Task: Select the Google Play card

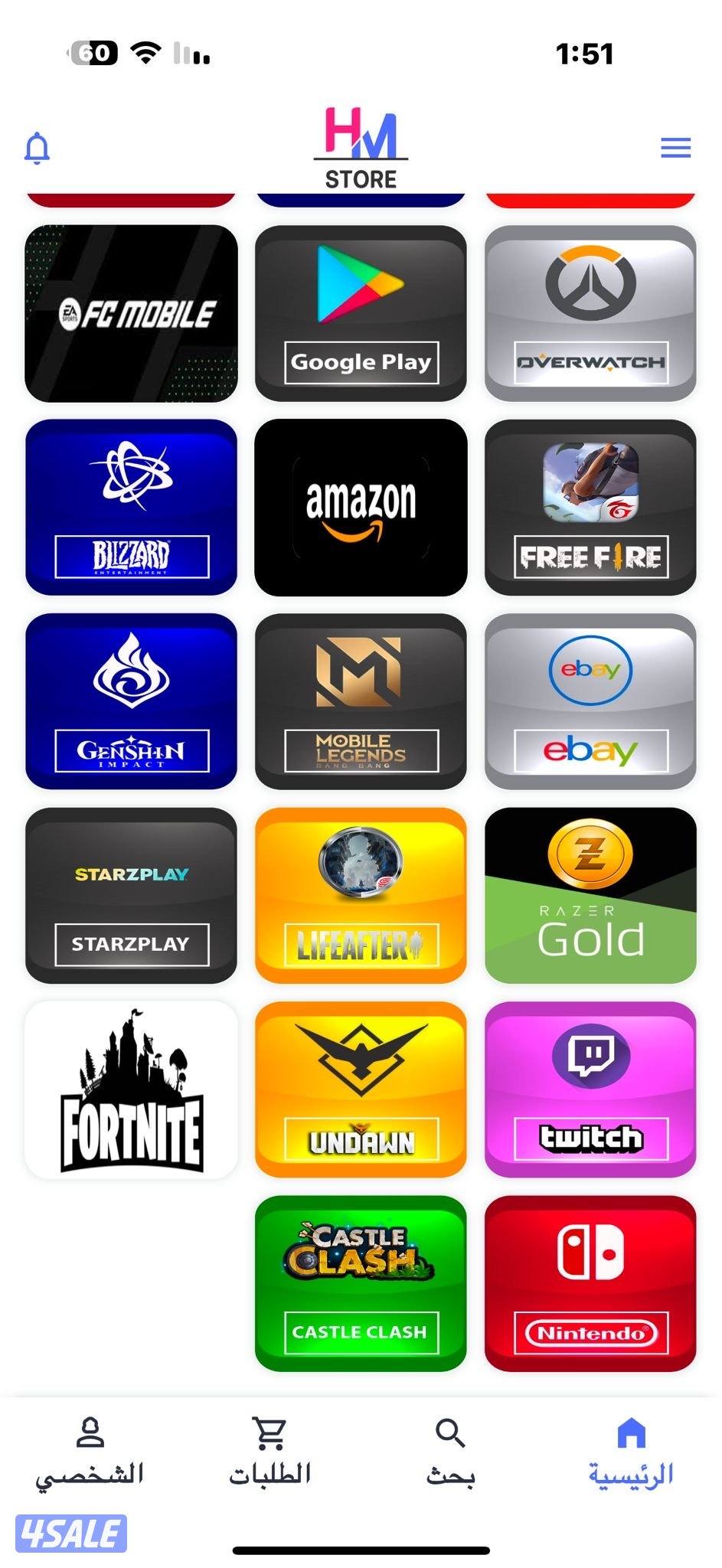Action: coord(361,313)
